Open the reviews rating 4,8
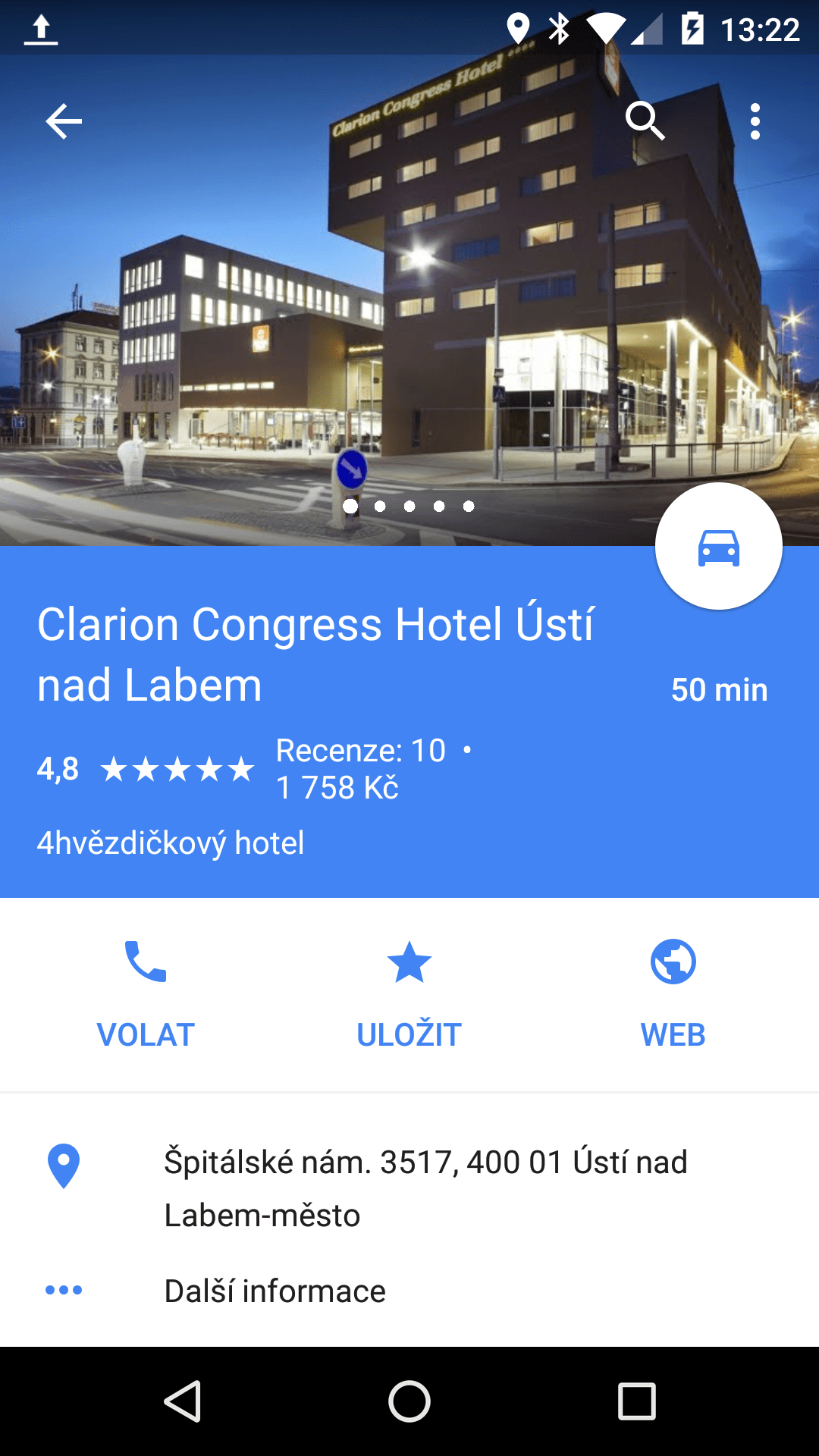 point(146,769)
